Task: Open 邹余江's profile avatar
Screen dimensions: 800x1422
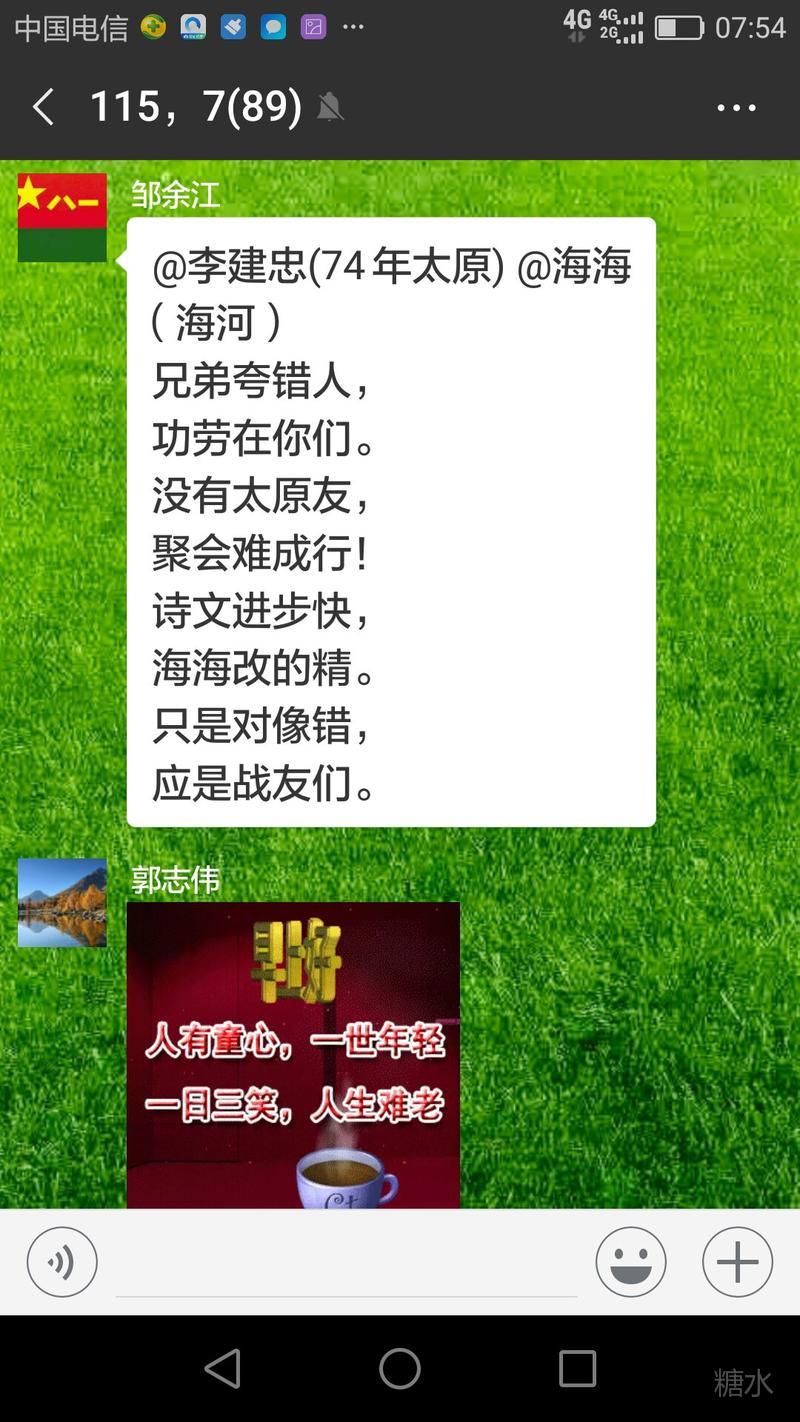Action: (x=62, y=218)
